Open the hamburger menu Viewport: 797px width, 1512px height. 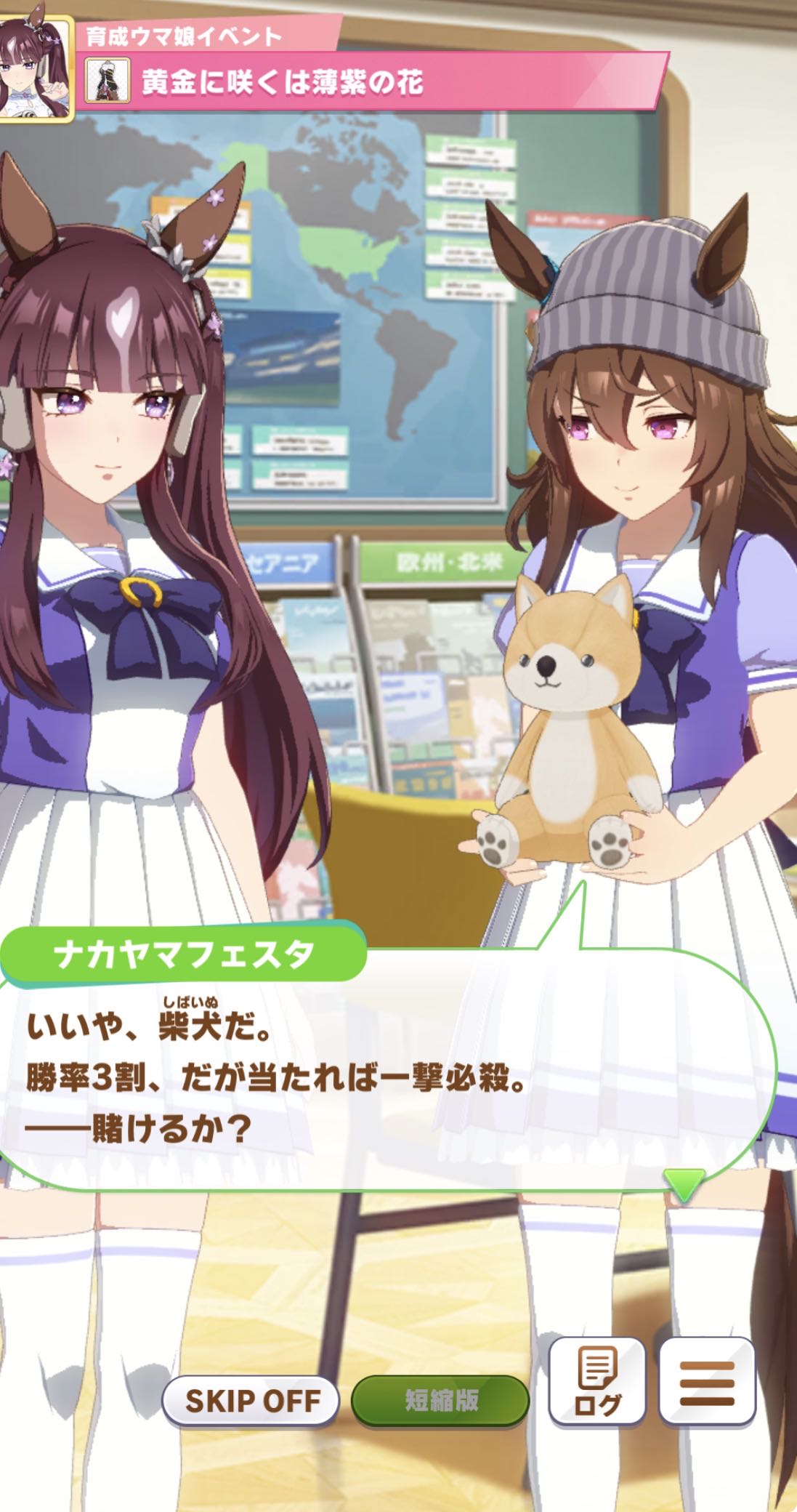click(706, 1380)
